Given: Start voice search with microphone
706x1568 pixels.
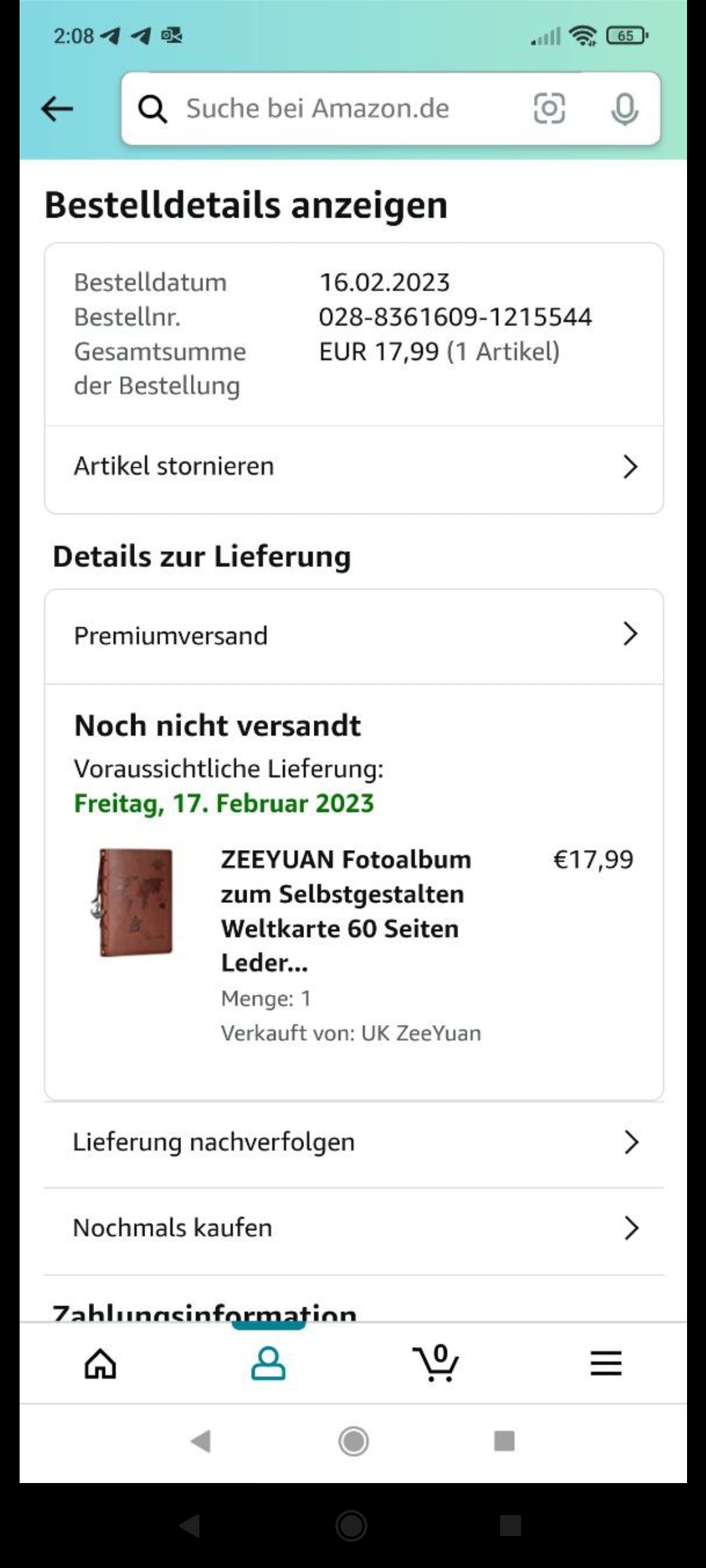Looking at the screenshot, I should pyautogui.click(x=624, y=109).
